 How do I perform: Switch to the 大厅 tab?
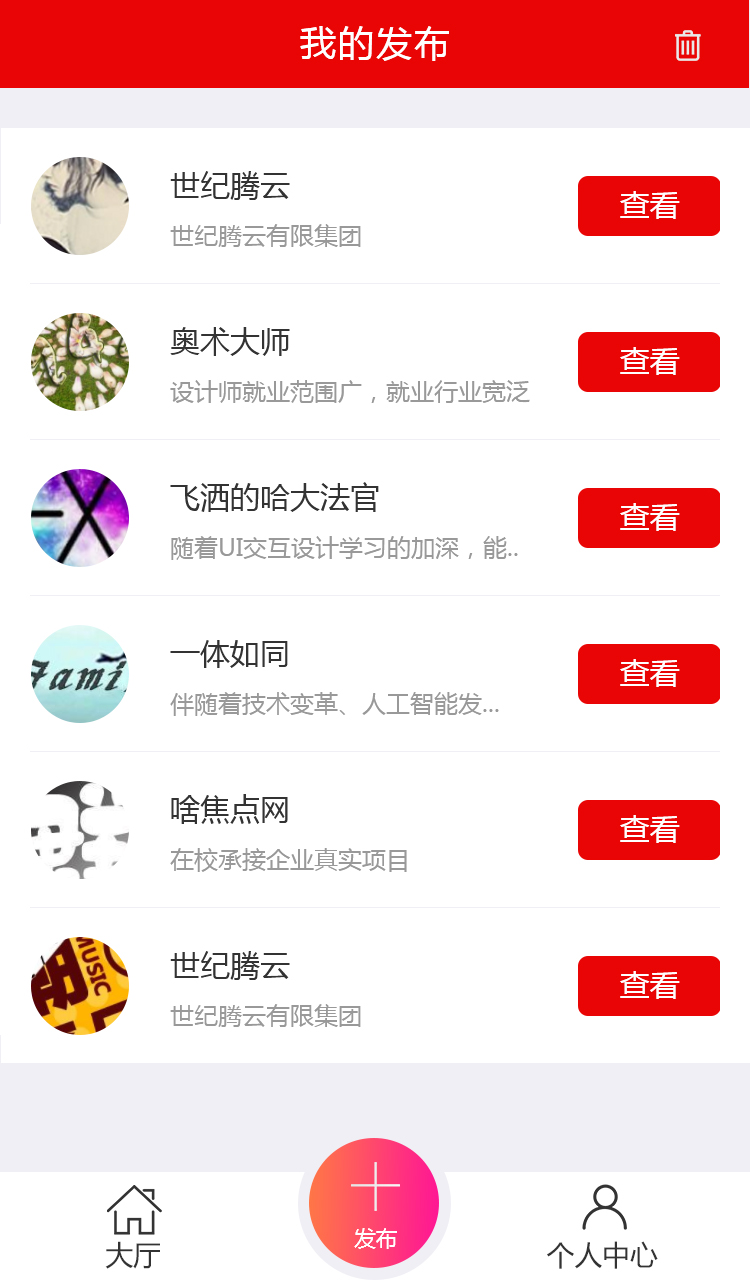pos(133,1226)
